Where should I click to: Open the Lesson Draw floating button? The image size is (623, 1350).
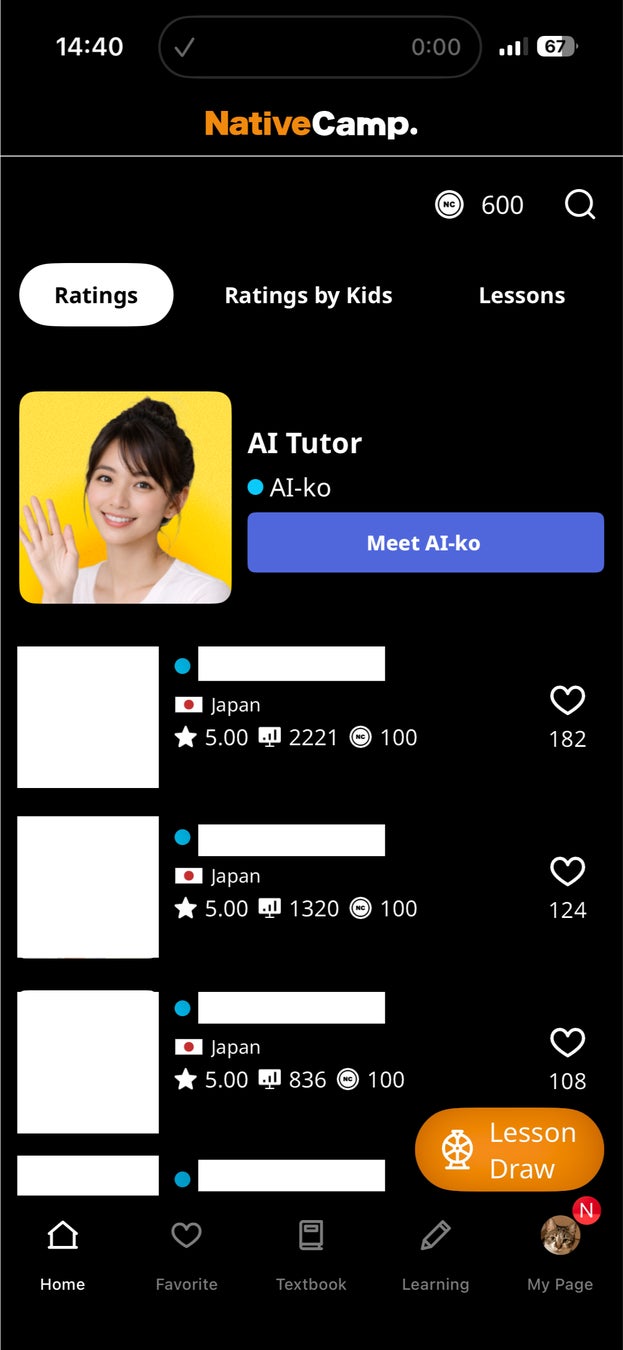pos(509,1150)
